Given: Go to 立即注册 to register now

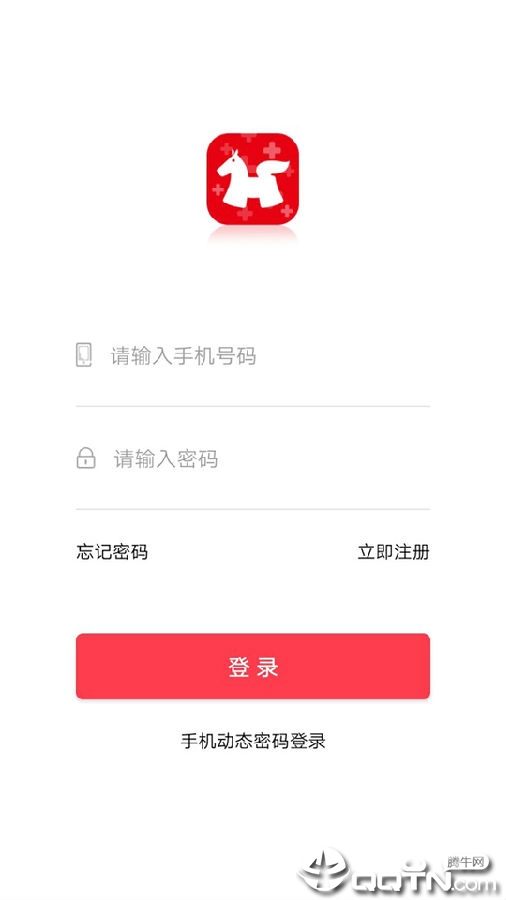Looking at the screenshot, I should [x=394, y=552].
